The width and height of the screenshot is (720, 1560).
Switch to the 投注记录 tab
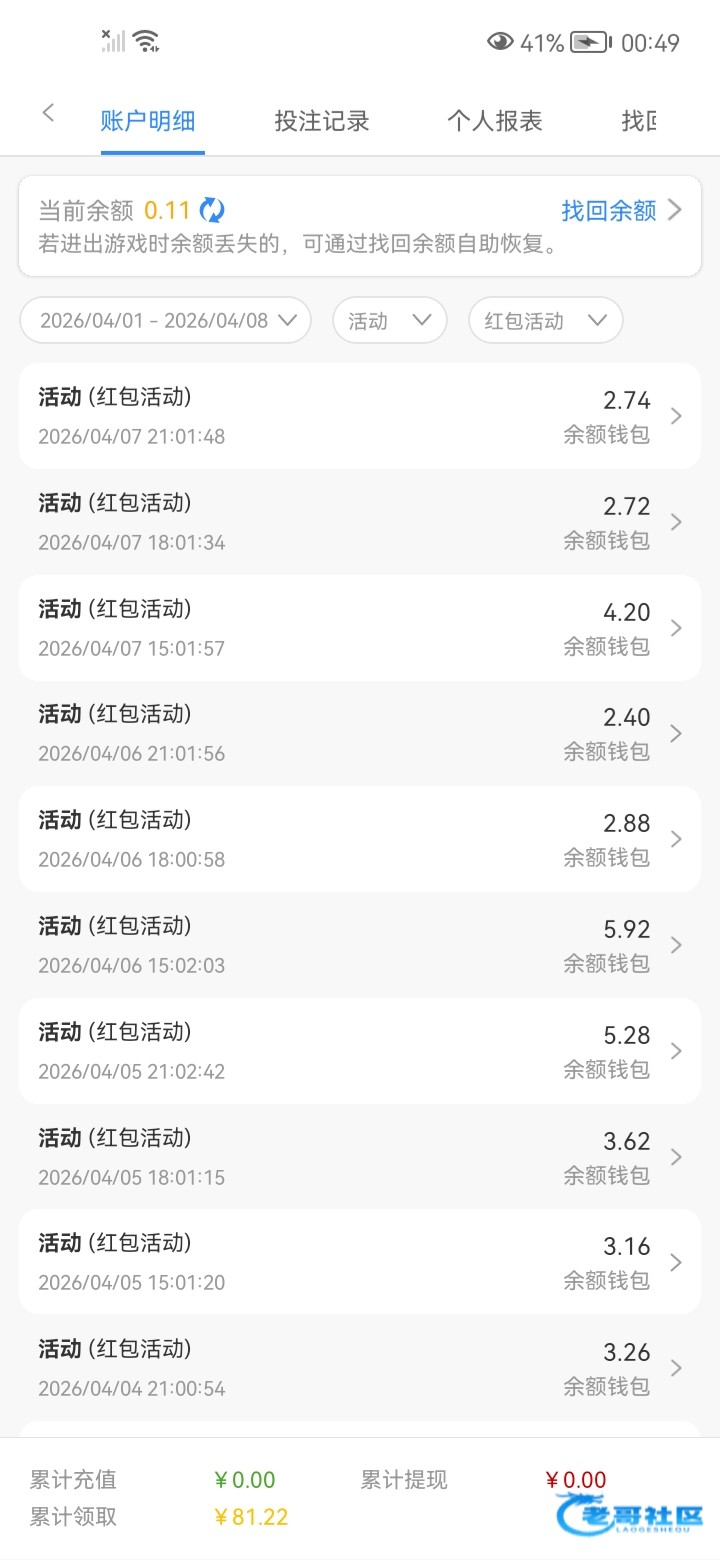322,122
